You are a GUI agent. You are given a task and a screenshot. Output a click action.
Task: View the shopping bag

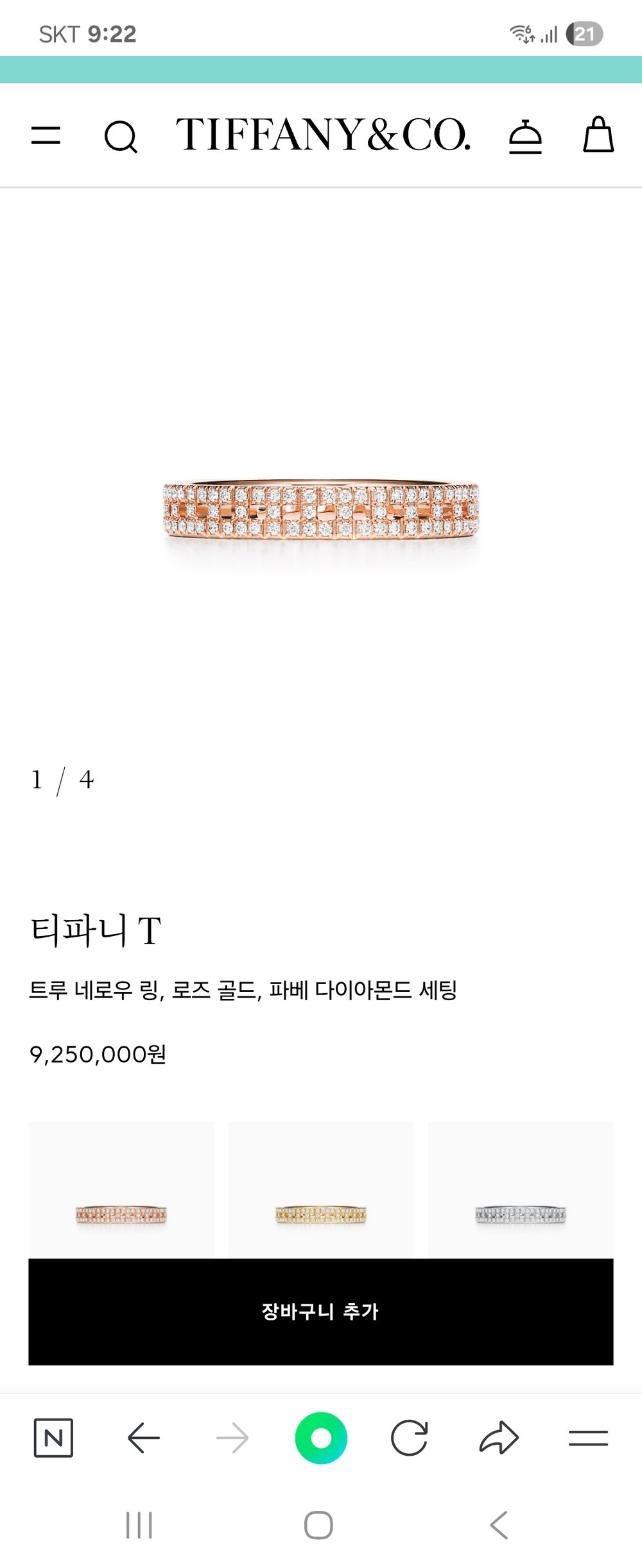tap(598, 135)
